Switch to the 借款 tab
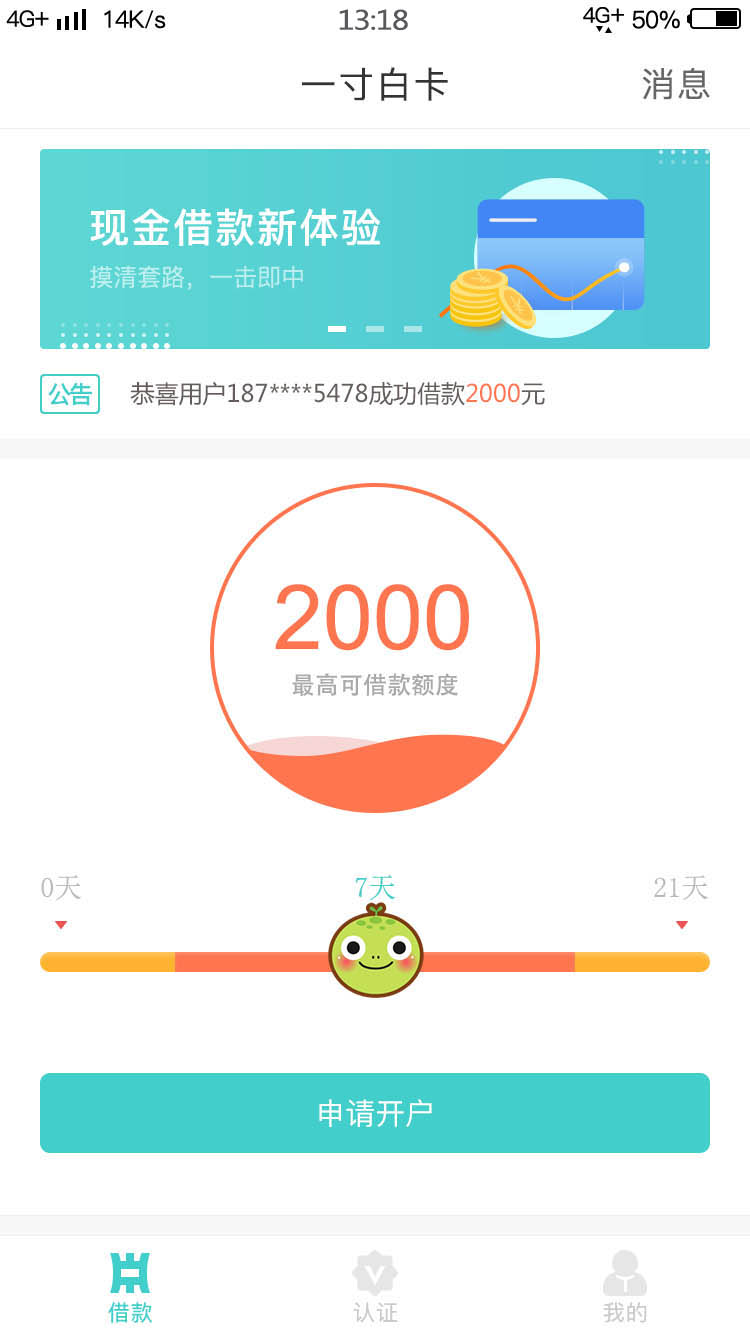750x1334 pixels. tap(130, 1287)
